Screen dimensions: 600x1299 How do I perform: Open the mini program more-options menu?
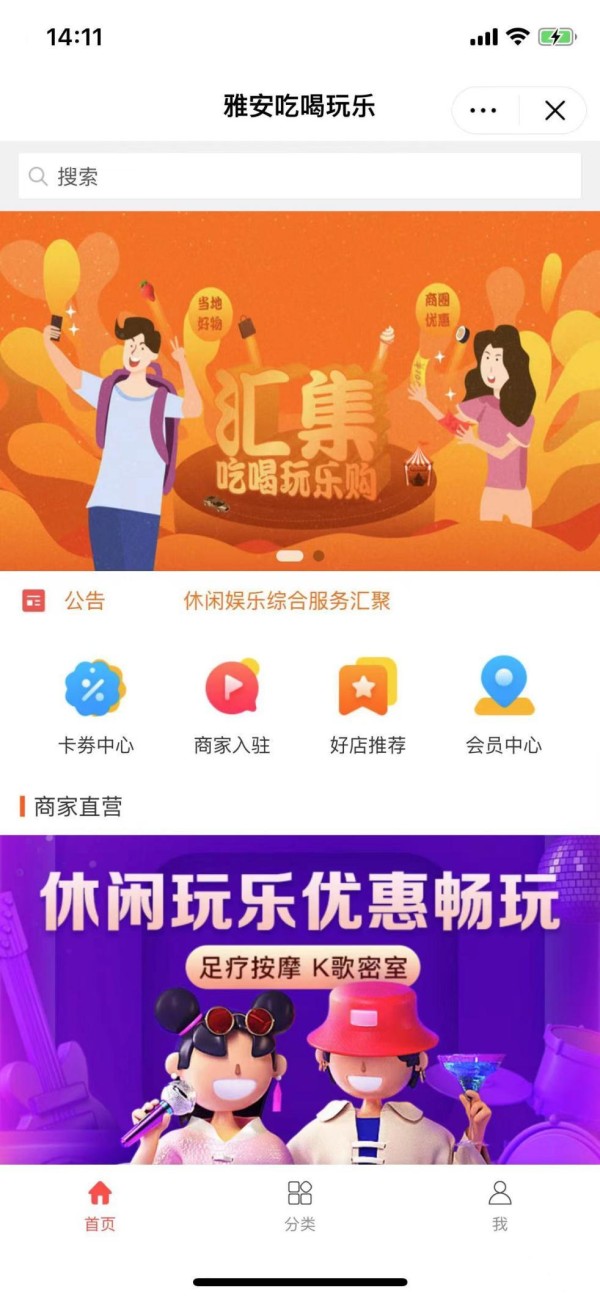pos(483,110)
